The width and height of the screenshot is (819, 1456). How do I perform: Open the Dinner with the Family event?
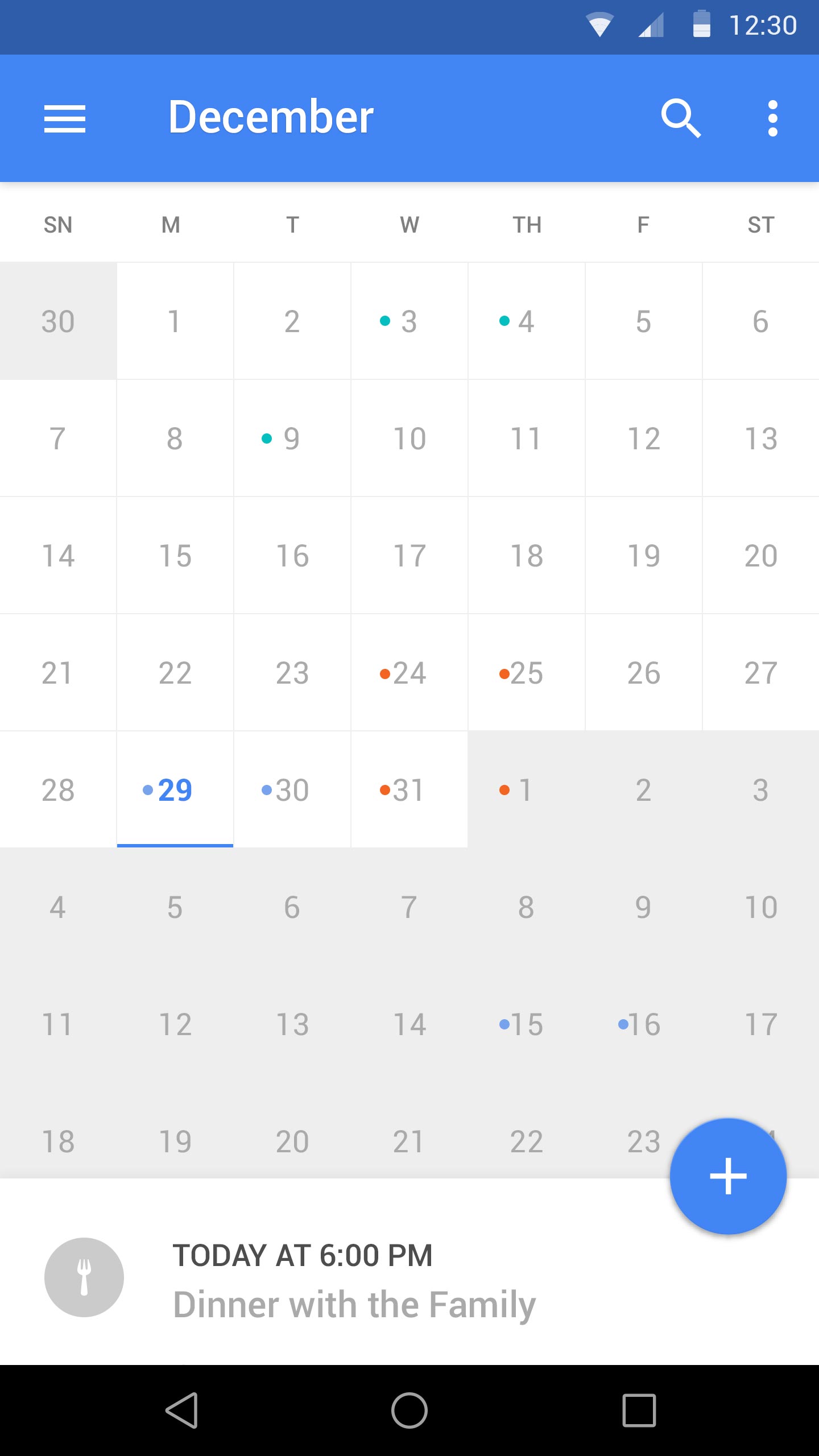click(354, 1280)
